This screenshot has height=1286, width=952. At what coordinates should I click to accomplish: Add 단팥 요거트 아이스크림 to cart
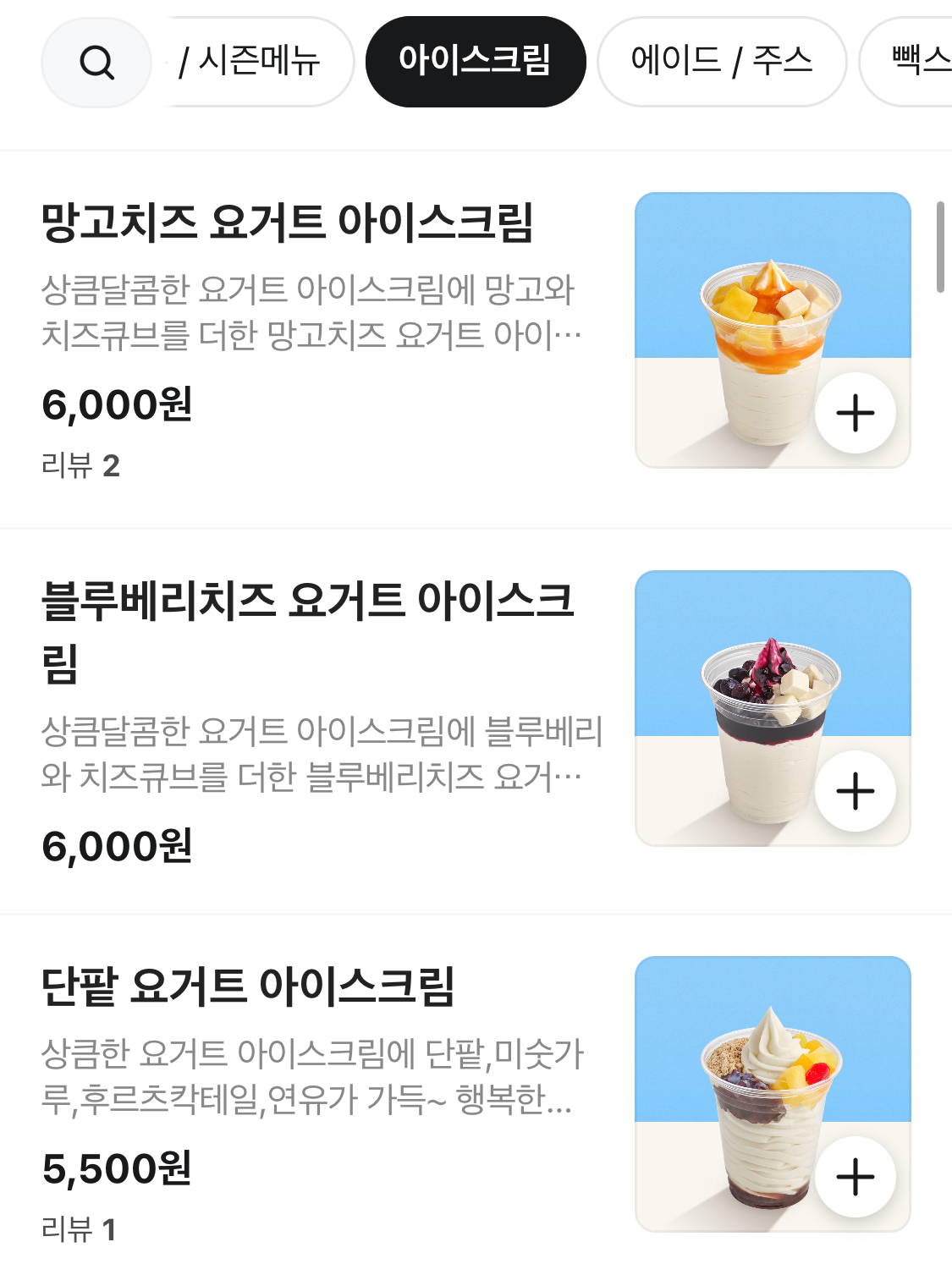855,1177
